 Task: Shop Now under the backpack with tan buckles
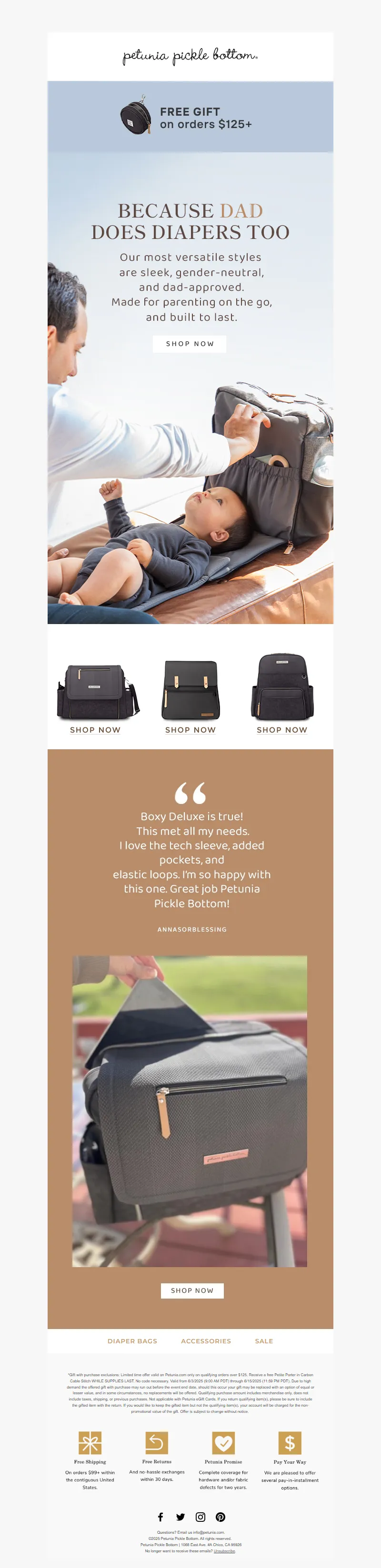pyautogui.click(x=190, y=730)
